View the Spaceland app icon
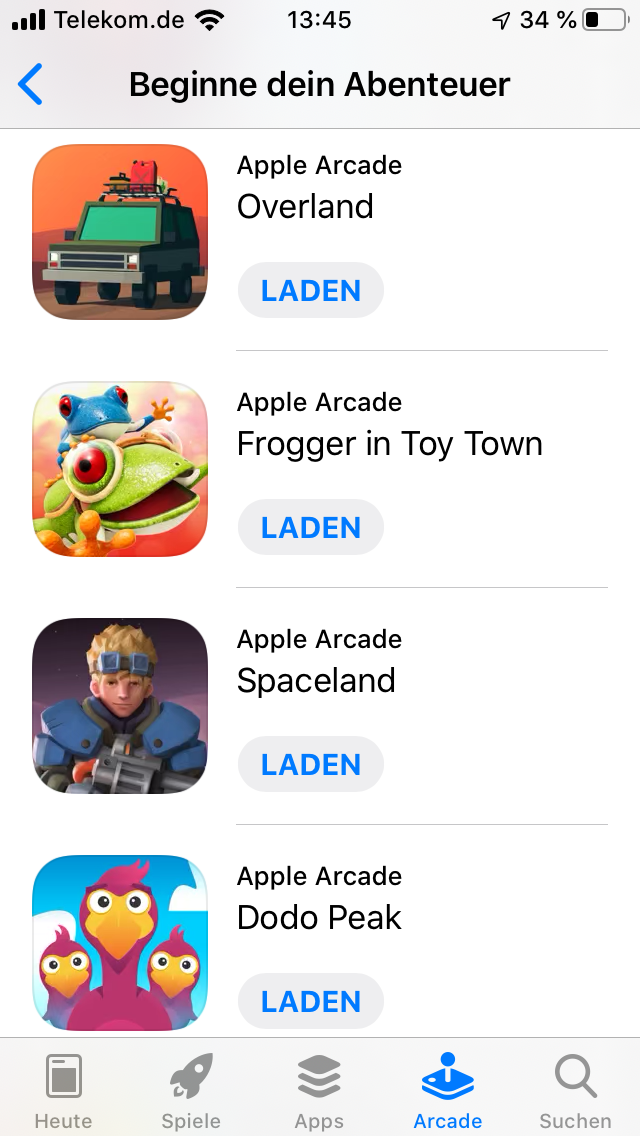Screen dimensions: 640x1136 (120, 706)
